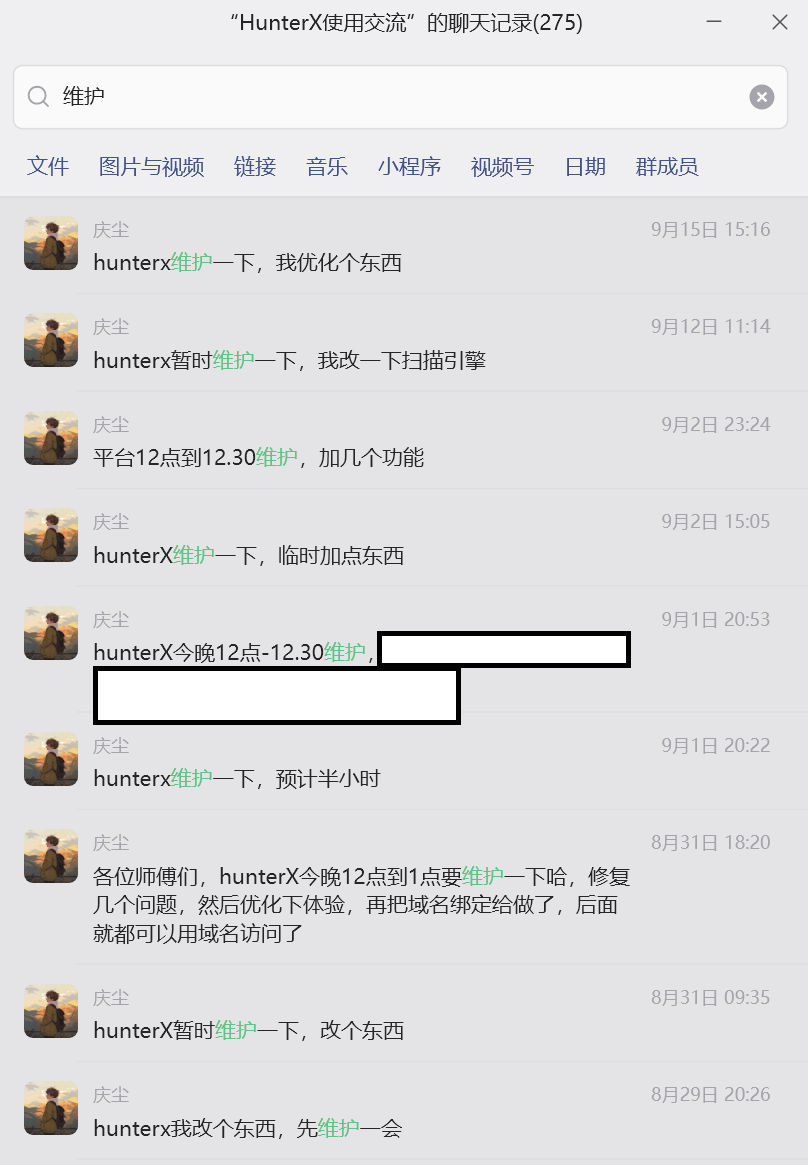Filter by 群成员
This screenshot has height=1165, width=808.
667,166
